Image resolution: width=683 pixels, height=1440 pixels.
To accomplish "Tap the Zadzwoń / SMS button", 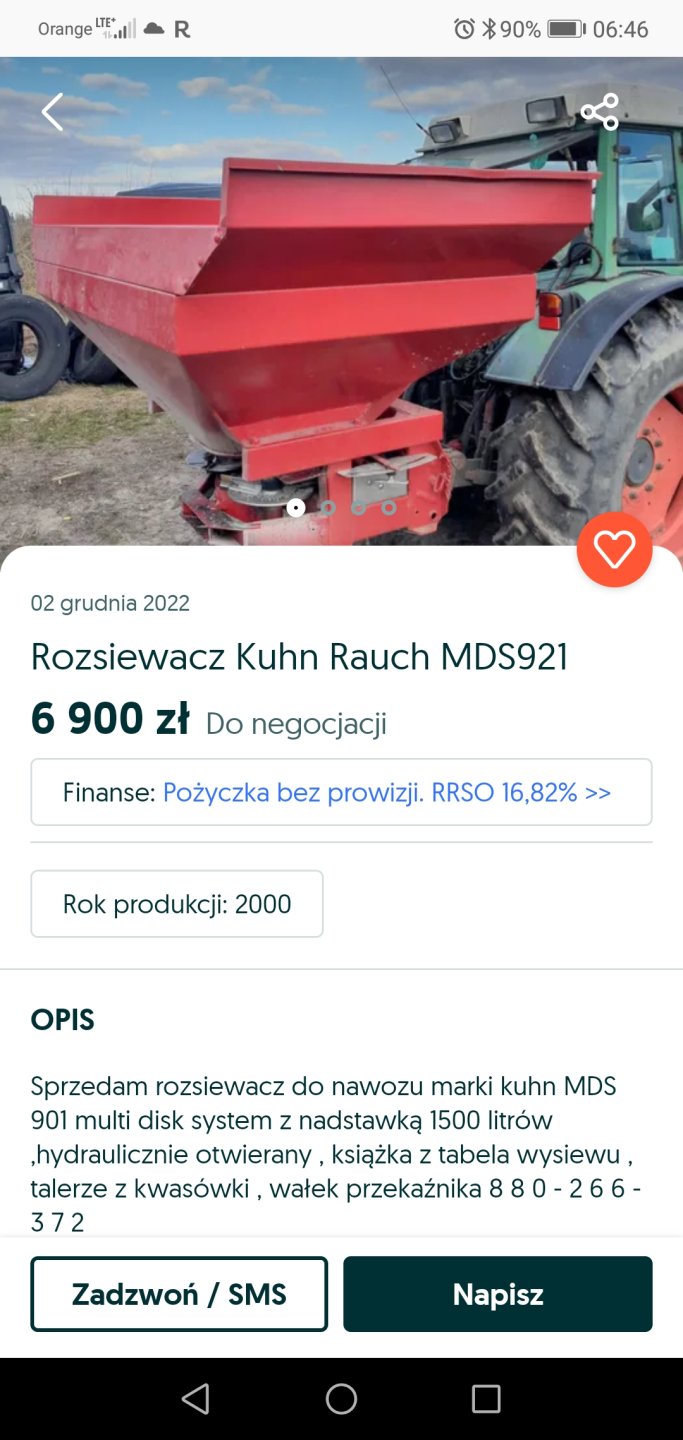I will click(179, 1294).
